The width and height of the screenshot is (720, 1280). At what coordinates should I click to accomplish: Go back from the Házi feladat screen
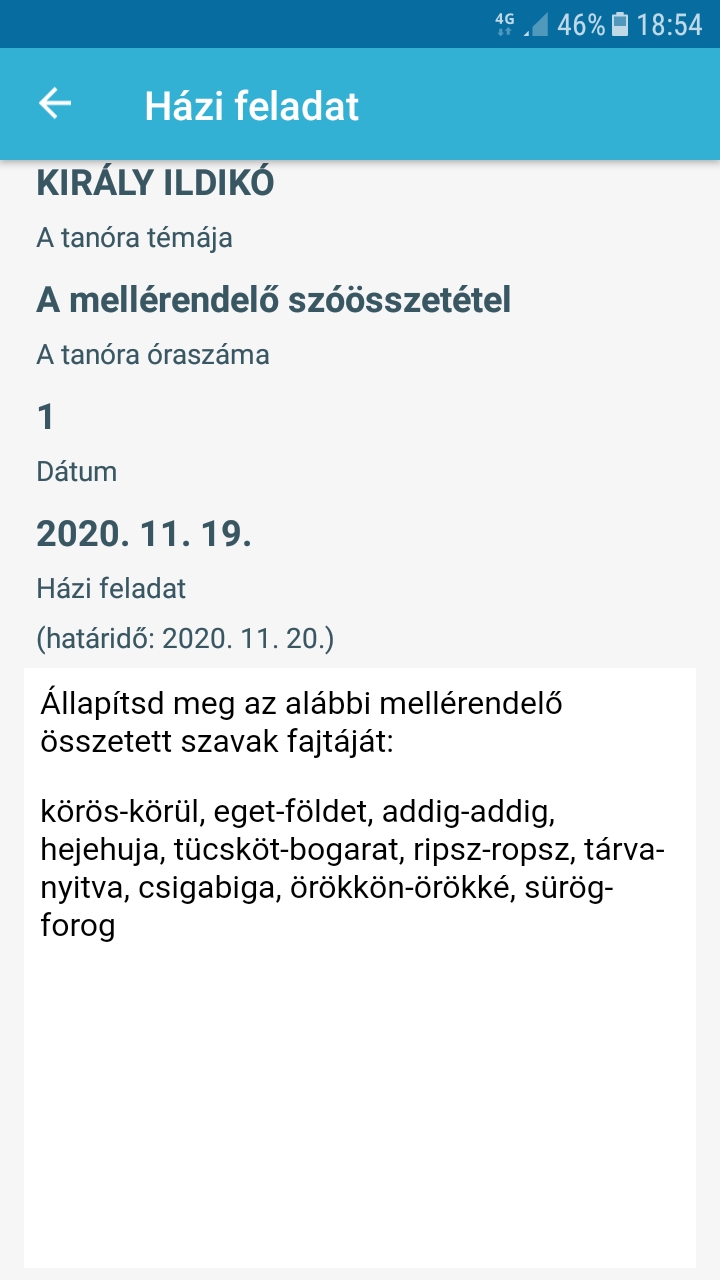[x=55, y=104]
